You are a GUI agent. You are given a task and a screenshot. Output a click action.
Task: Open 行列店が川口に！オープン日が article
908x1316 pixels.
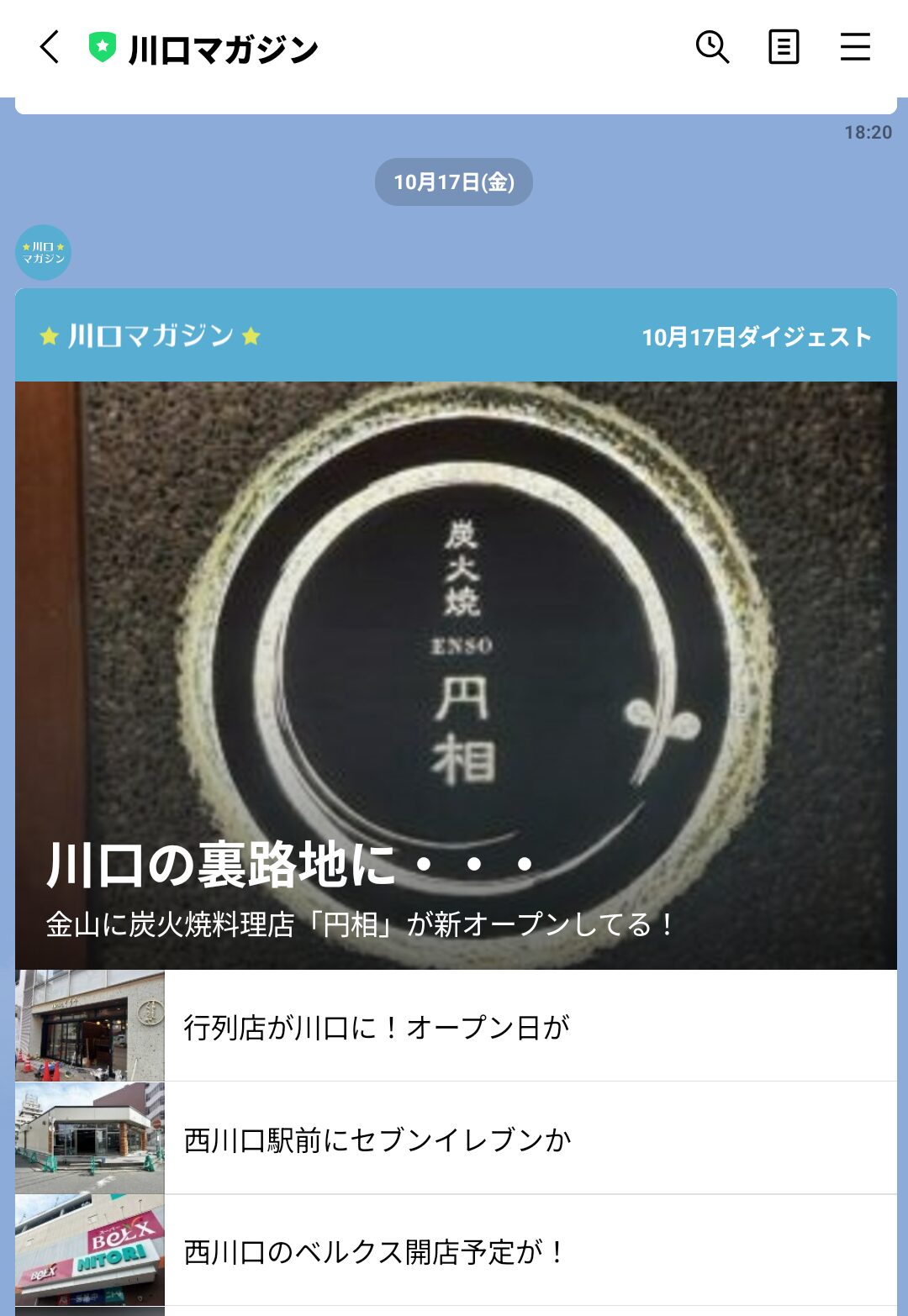(456, 1026)
